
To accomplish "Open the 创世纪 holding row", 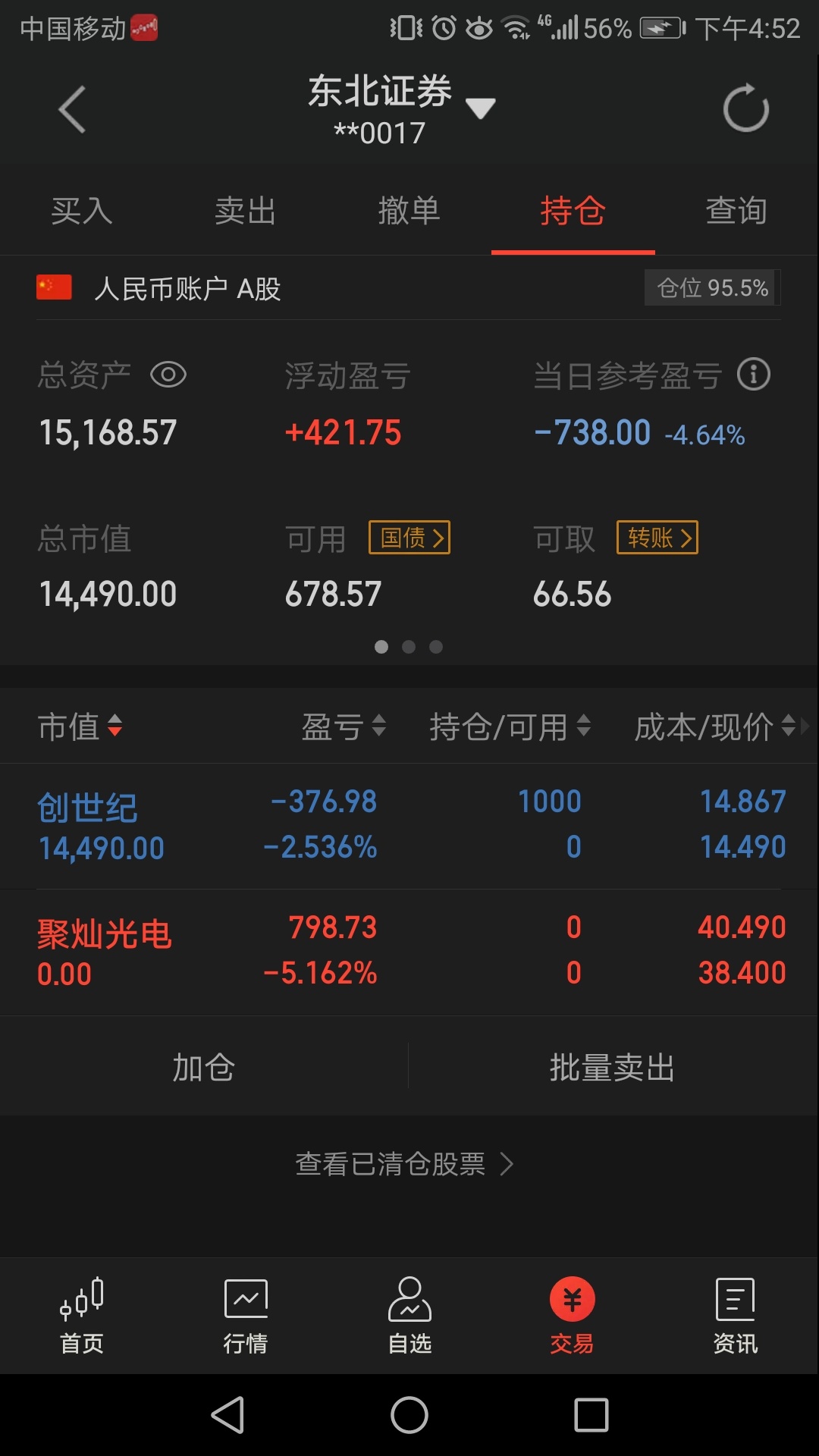I will coord(409,826).
